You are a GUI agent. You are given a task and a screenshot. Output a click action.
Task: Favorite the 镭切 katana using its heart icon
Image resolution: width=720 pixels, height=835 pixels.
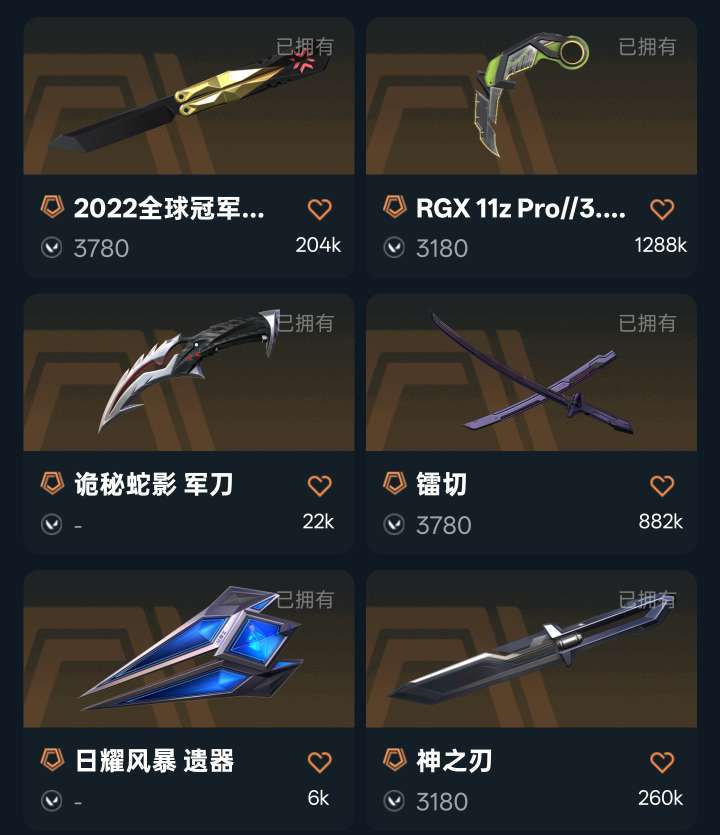[x=660, y=485]
